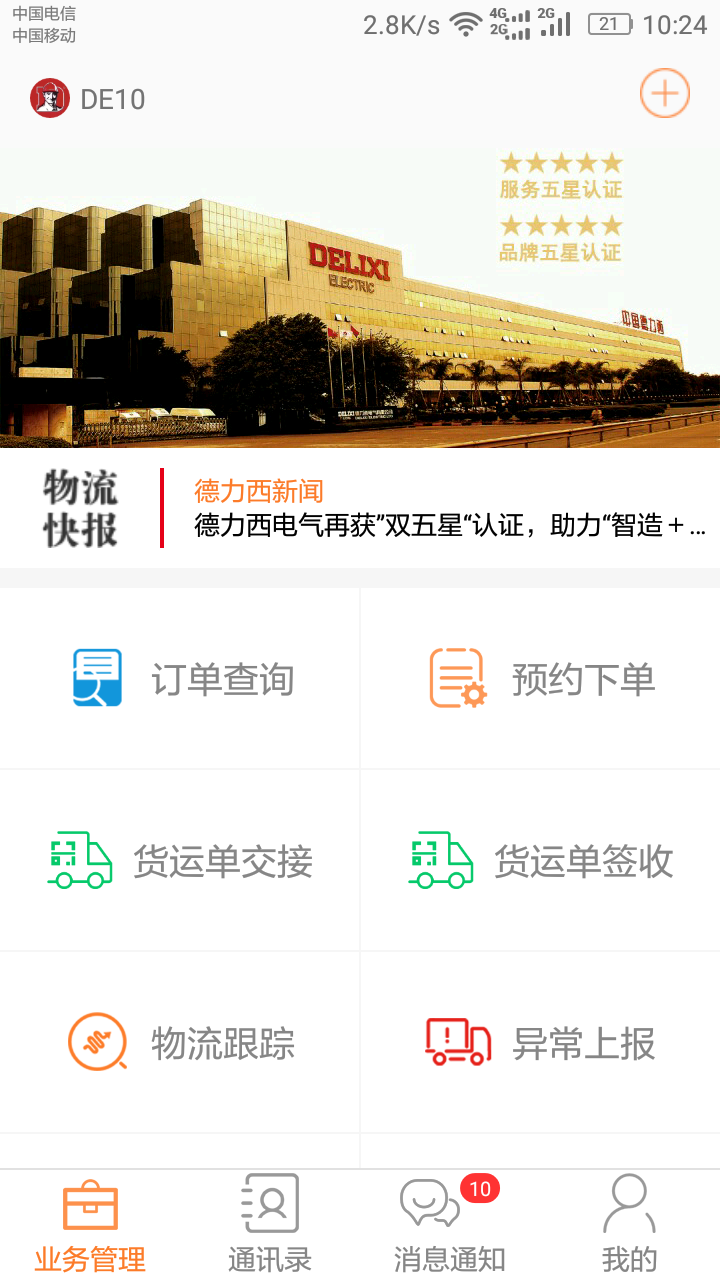Tap the 货运单签收 freight receipt truck icon
This screenshot has width=720, height=1280.
coord(440,860)
